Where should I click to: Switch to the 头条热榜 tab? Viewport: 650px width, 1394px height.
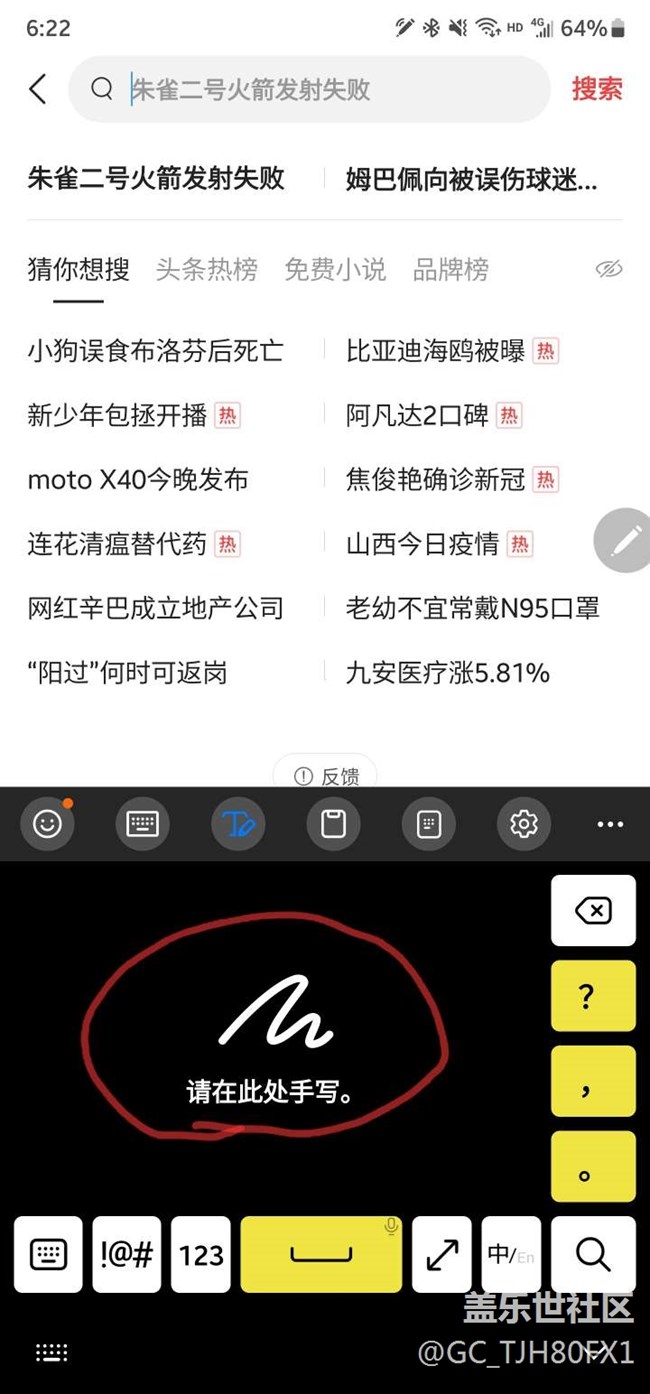click(206, 269)
